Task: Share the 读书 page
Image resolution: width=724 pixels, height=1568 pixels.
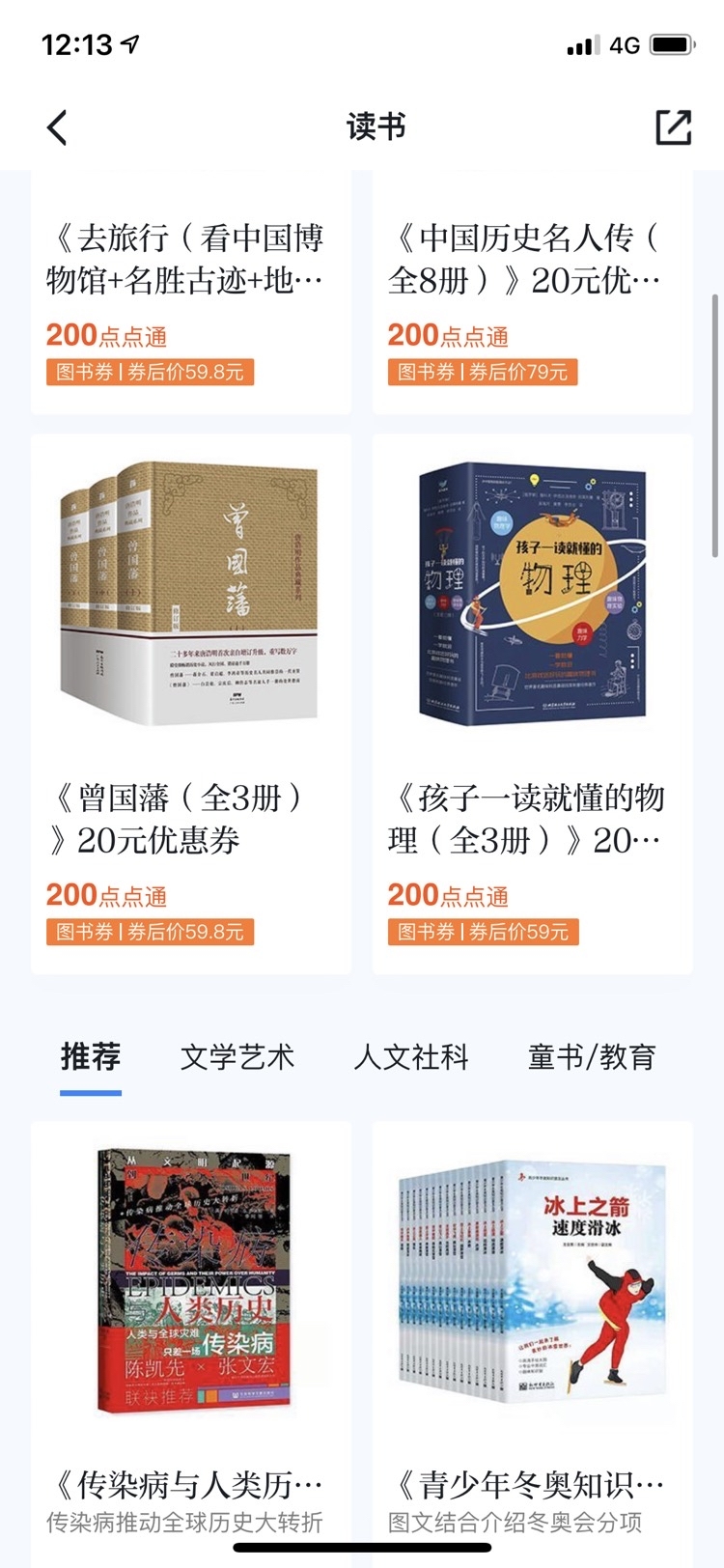Action: click(673, 127)
